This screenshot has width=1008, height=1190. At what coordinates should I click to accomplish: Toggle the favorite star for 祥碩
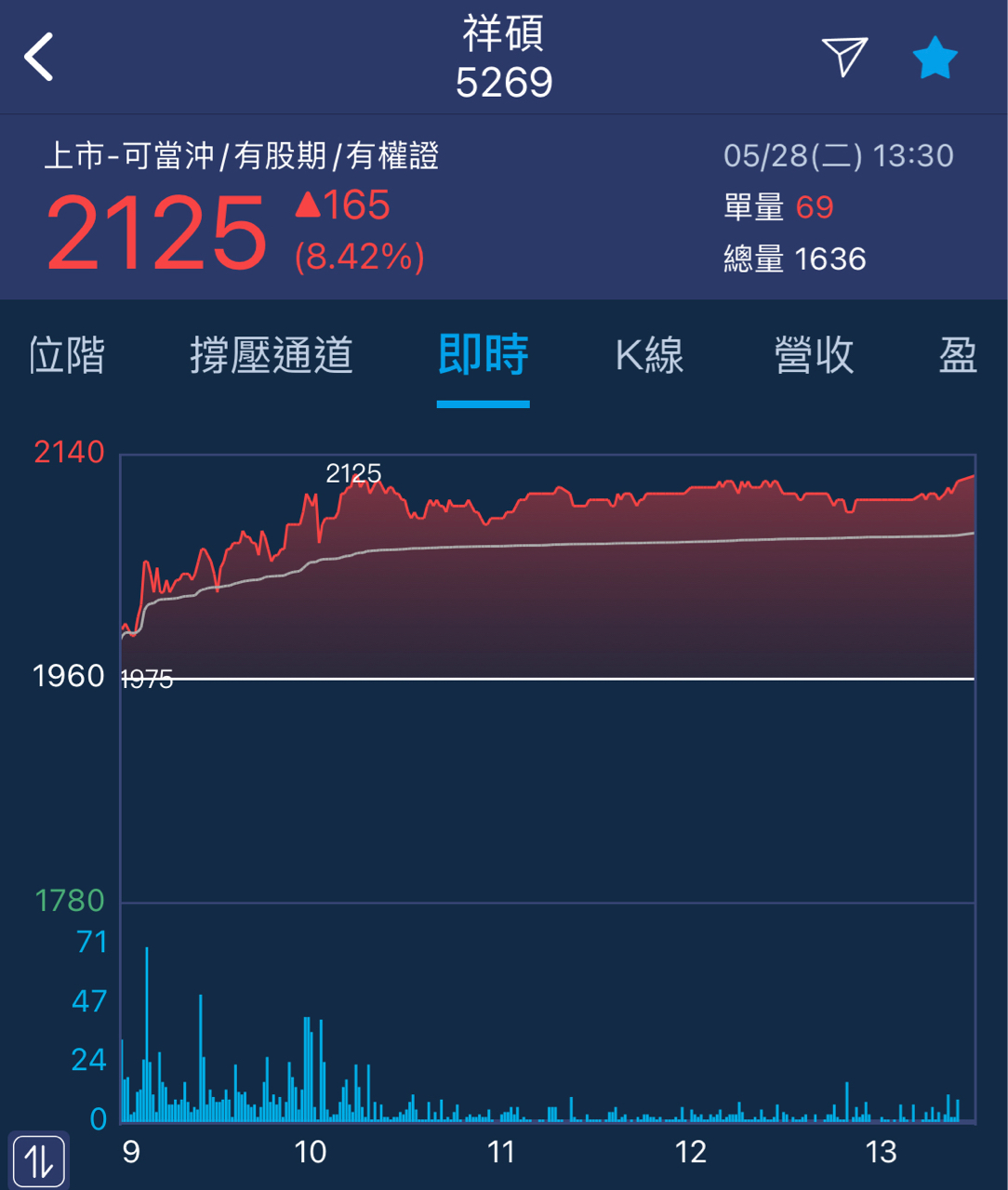[935, 59]
